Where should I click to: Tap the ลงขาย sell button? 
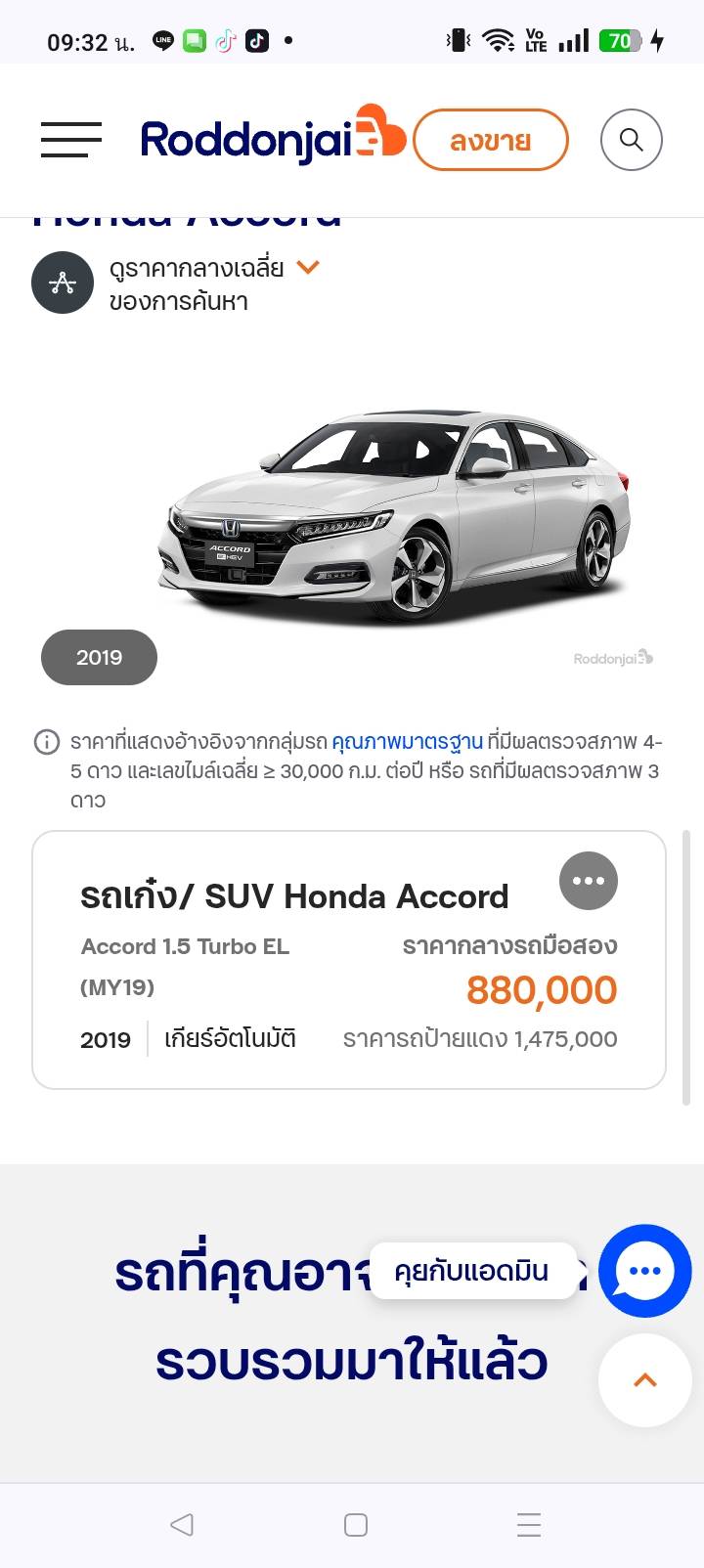(x=490, y=141)
